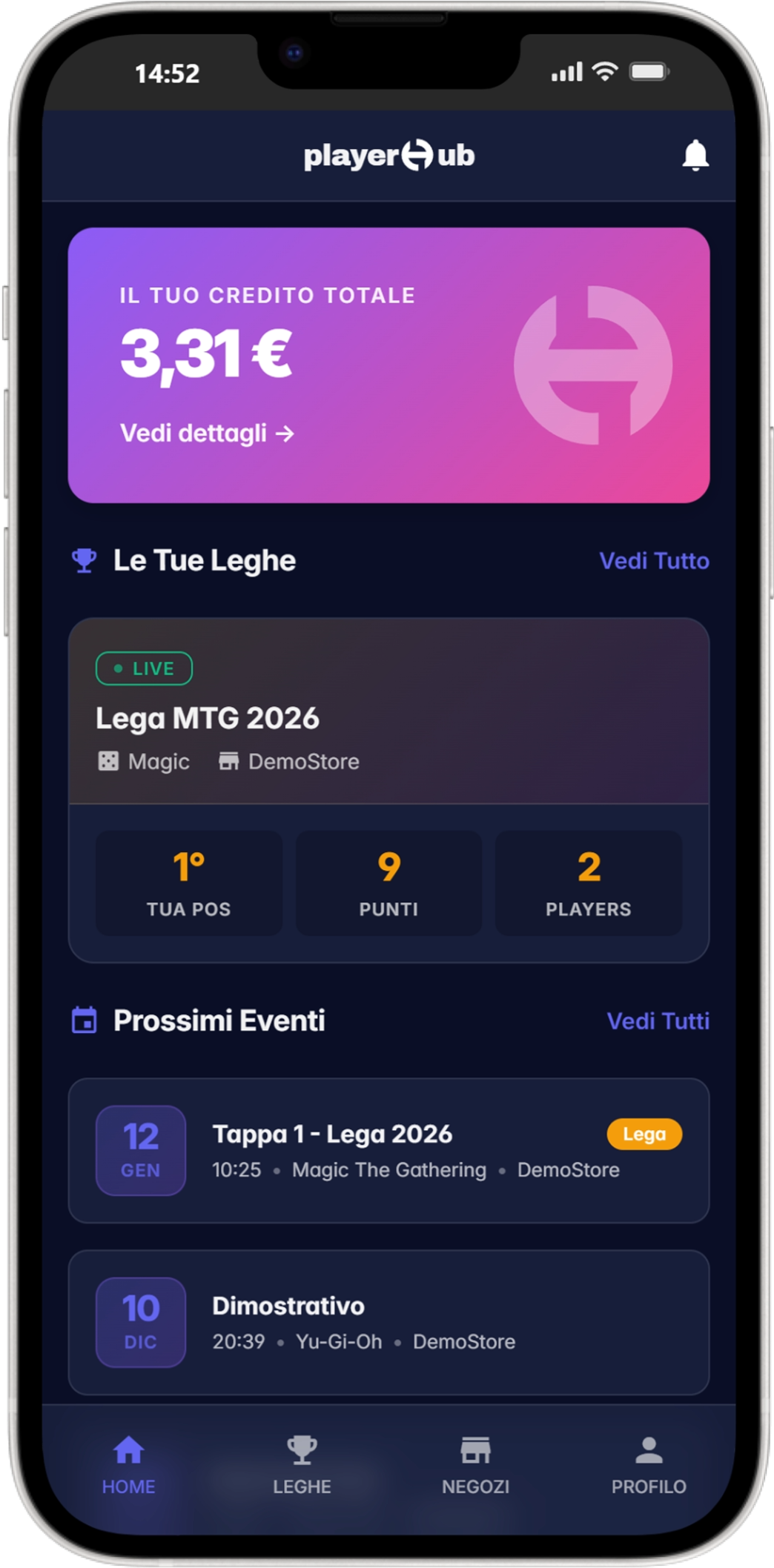Expand Vedi Tutti for Prossimi Eventi
Viewport: 774px width, 1568px height.
coord(659,1021)
